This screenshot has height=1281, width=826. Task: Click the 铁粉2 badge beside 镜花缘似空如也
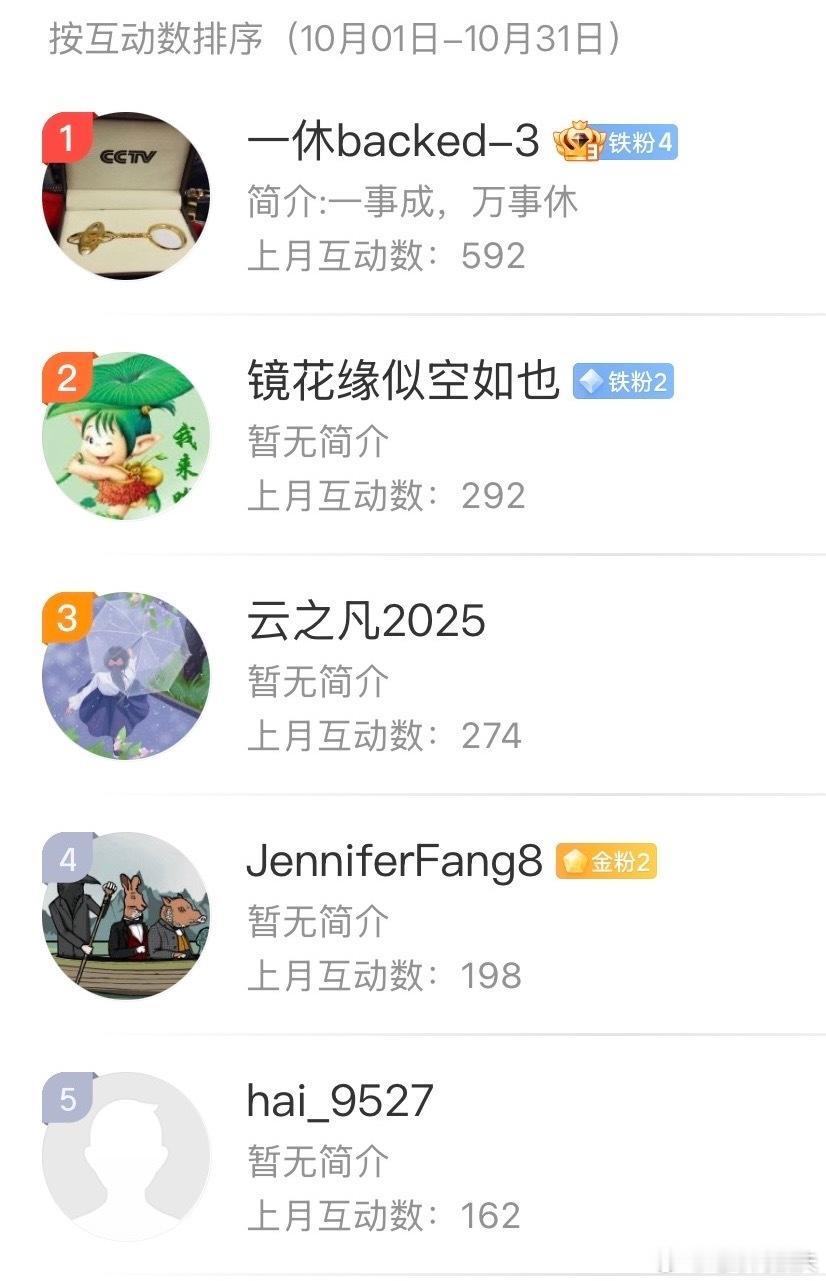pos(625,383)
